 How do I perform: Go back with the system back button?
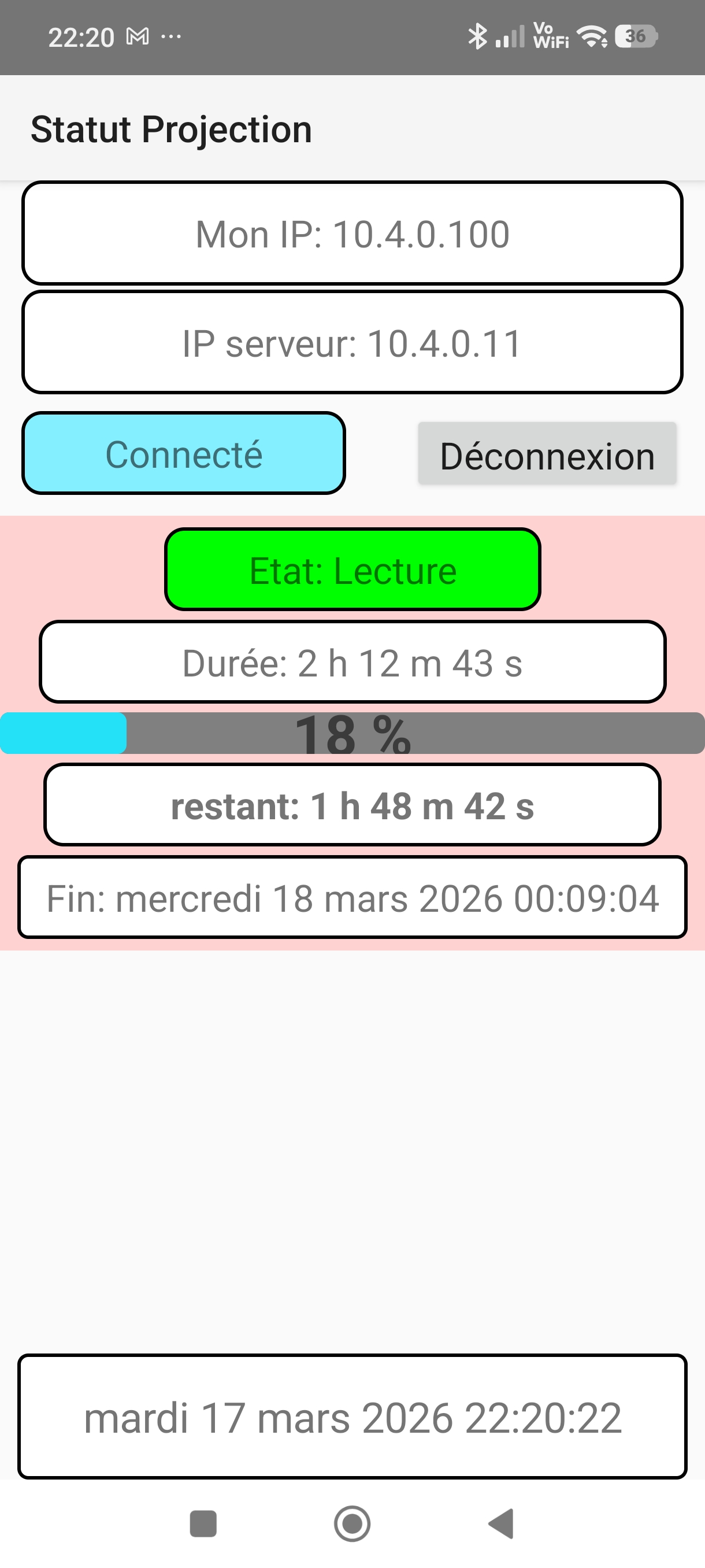(x=502, y=1523)
